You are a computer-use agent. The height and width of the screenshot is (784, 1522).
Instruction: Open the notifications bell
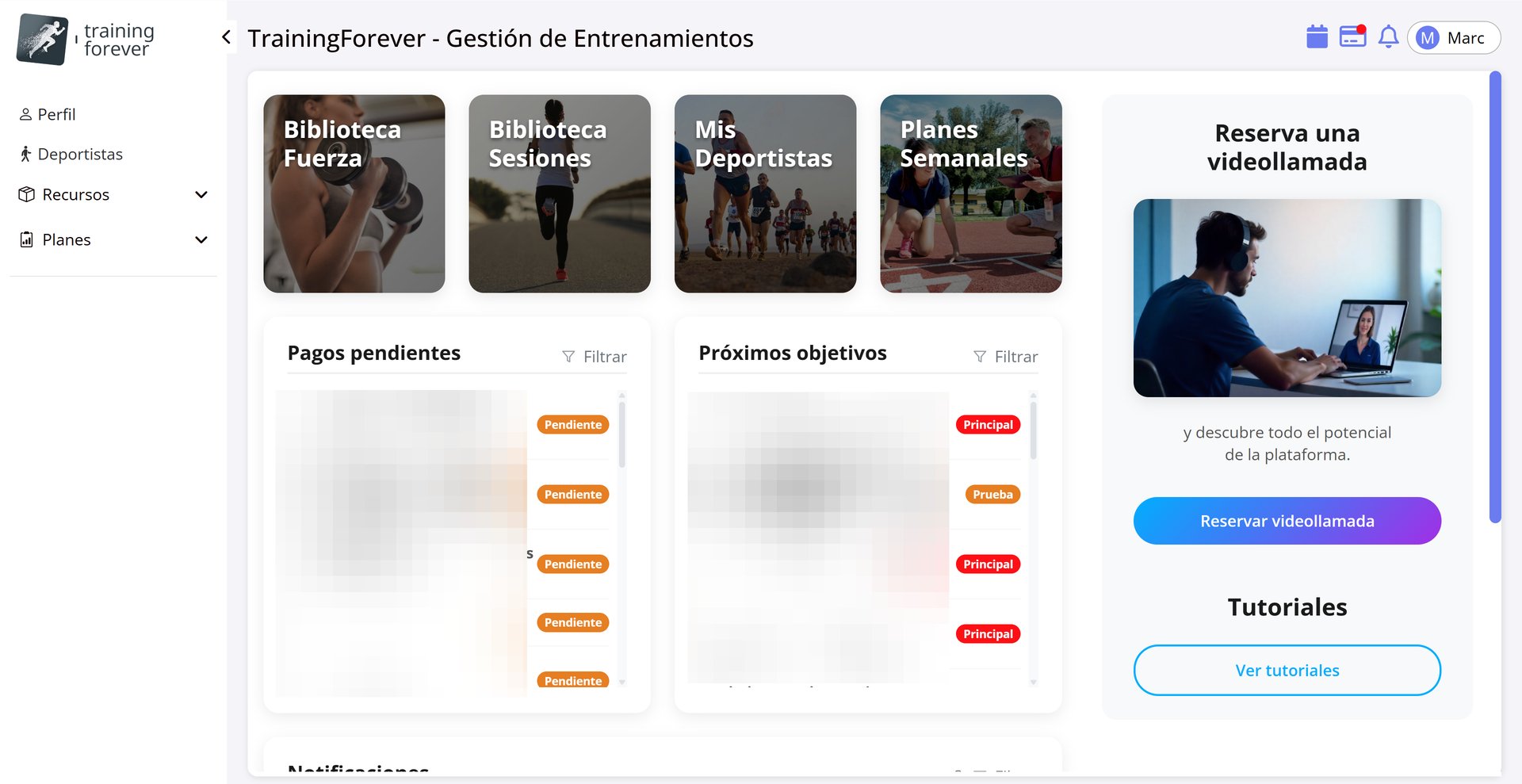[x=1388, y=37]
